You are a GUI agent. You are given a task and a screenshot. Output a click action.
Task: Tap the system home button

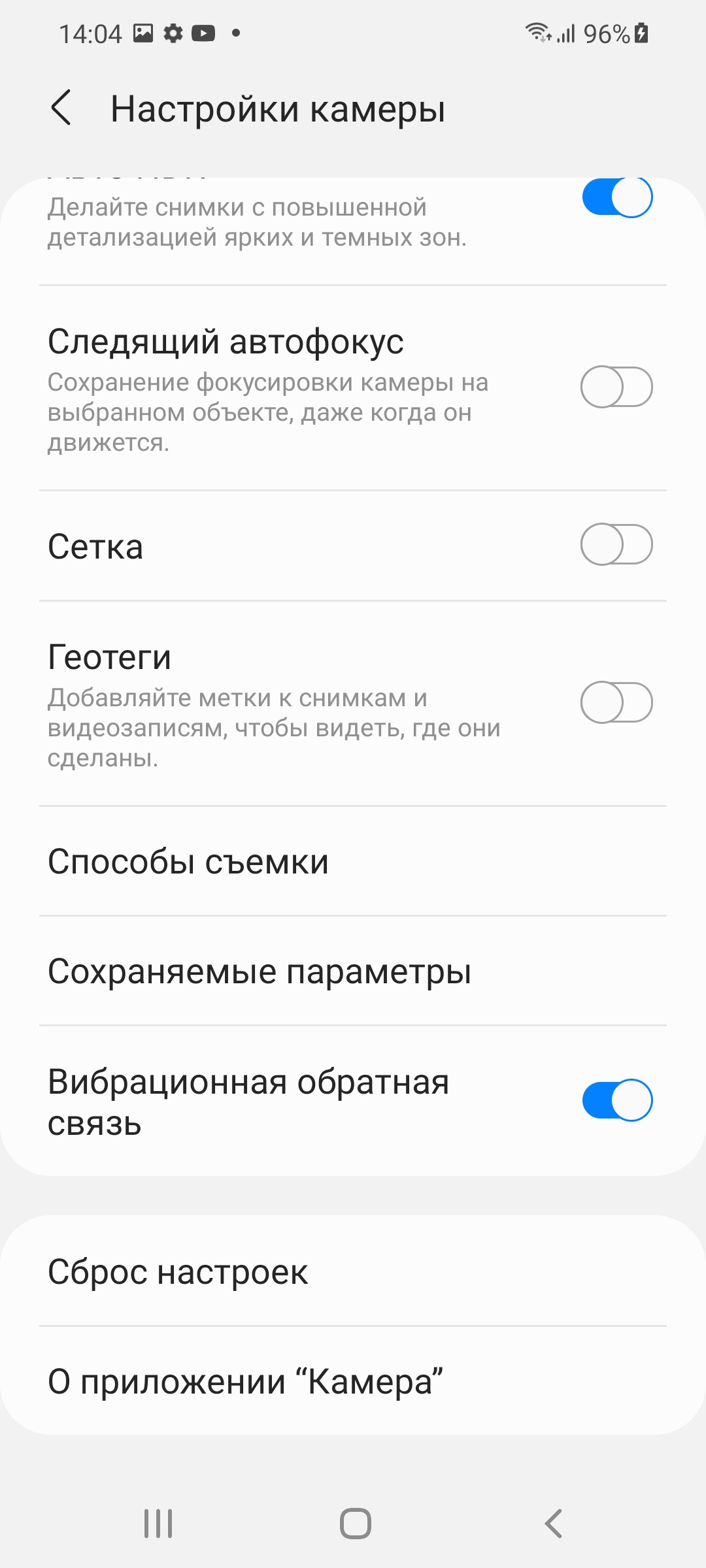(355, 1524)
